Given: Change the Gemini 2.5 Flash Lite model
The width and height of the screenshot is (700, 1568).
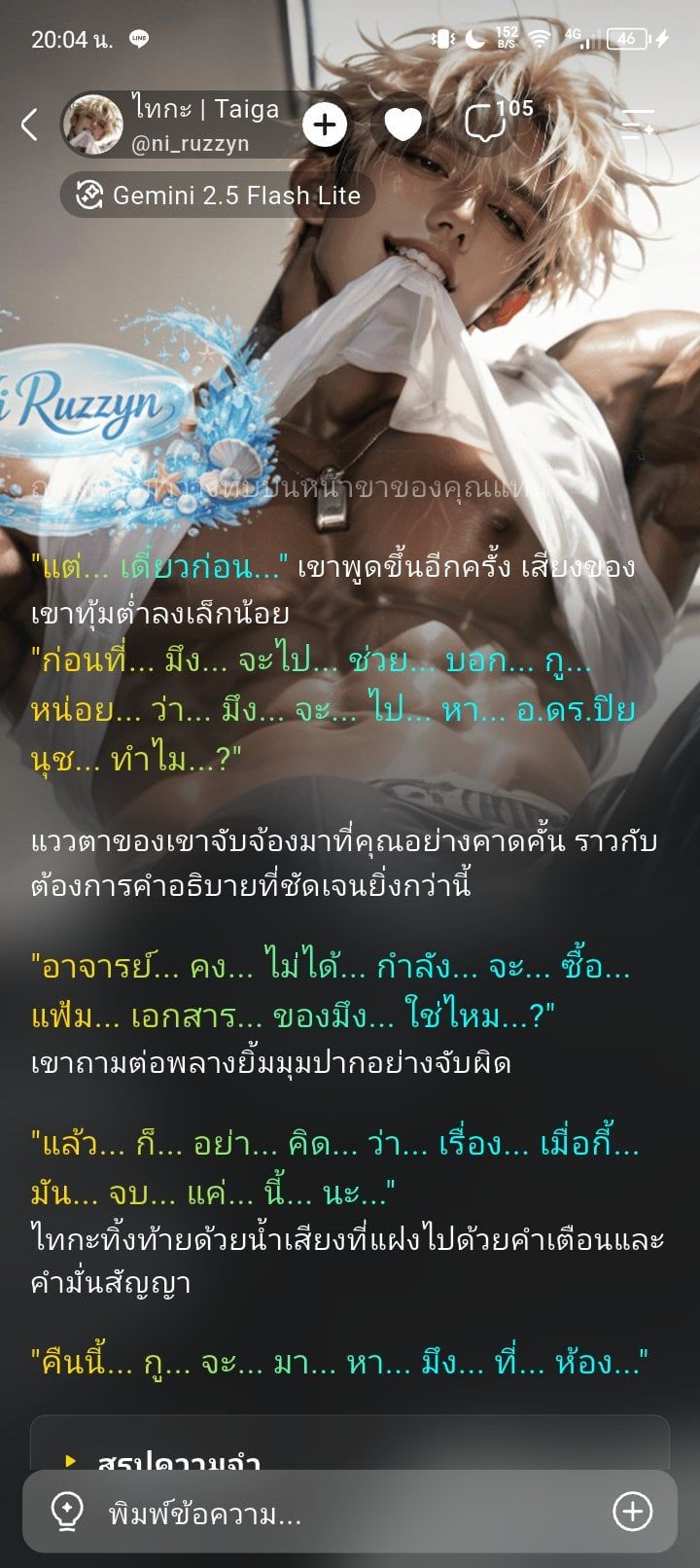Looking at the screenshot, I should (218, 196).
